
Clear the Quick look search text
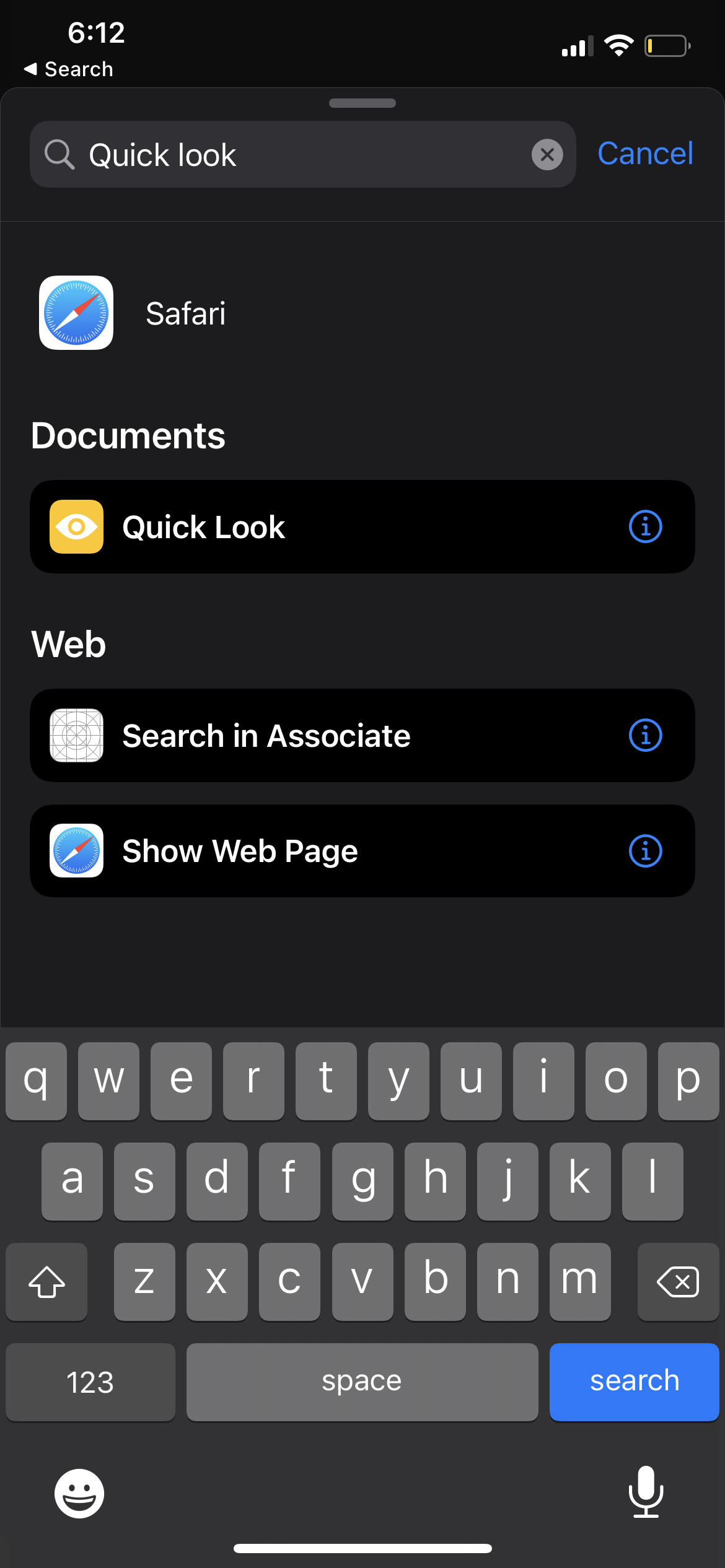click(x=547, y=155)
